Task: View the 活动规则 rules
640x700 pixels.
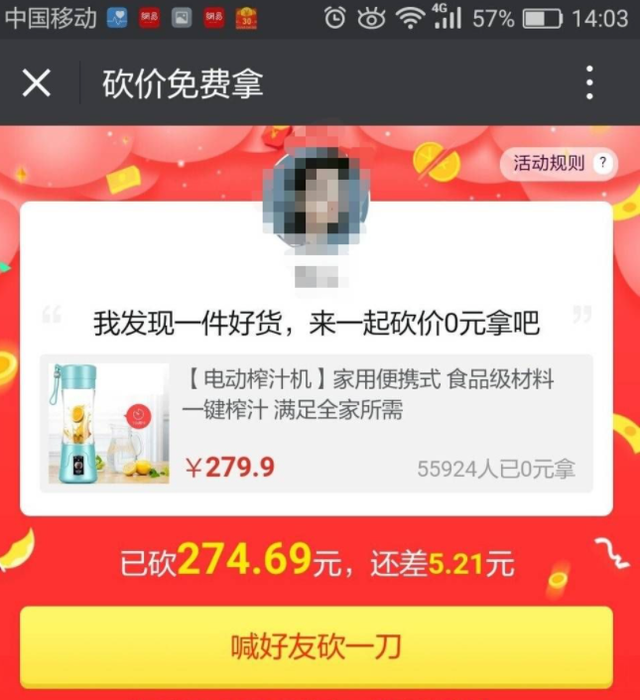Action: [558, 163]
